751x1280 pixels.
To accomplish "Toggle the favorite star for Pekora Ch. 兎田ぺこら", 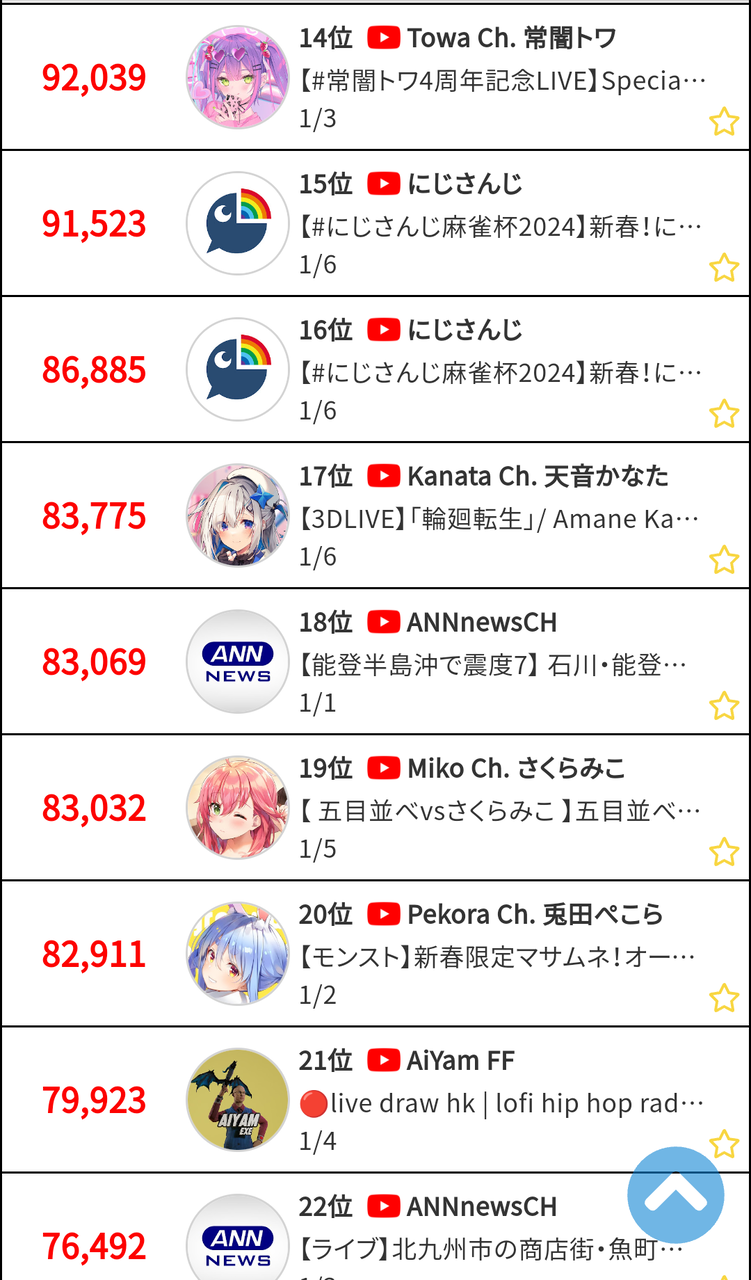I will point(724,997).
